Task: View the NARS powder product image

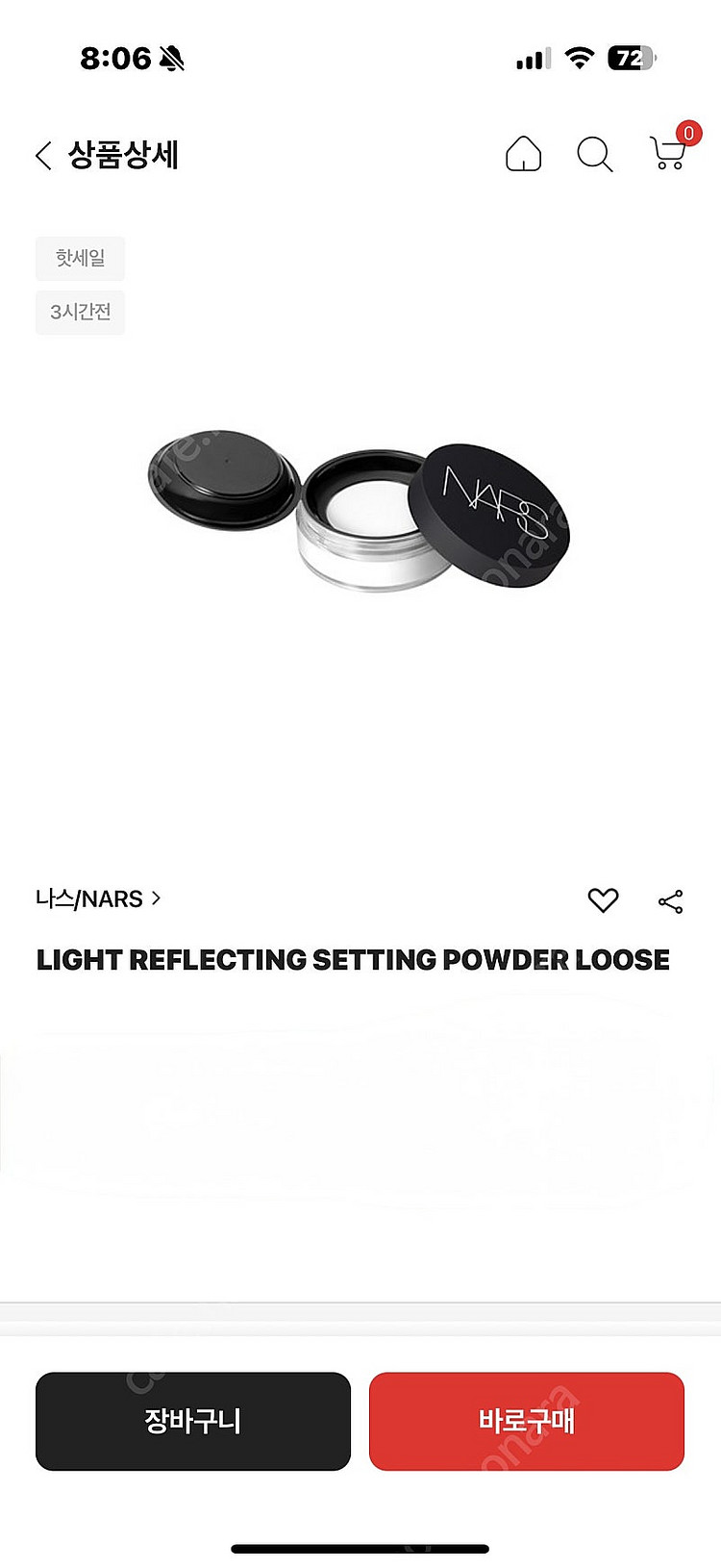Action: point(360,510)
